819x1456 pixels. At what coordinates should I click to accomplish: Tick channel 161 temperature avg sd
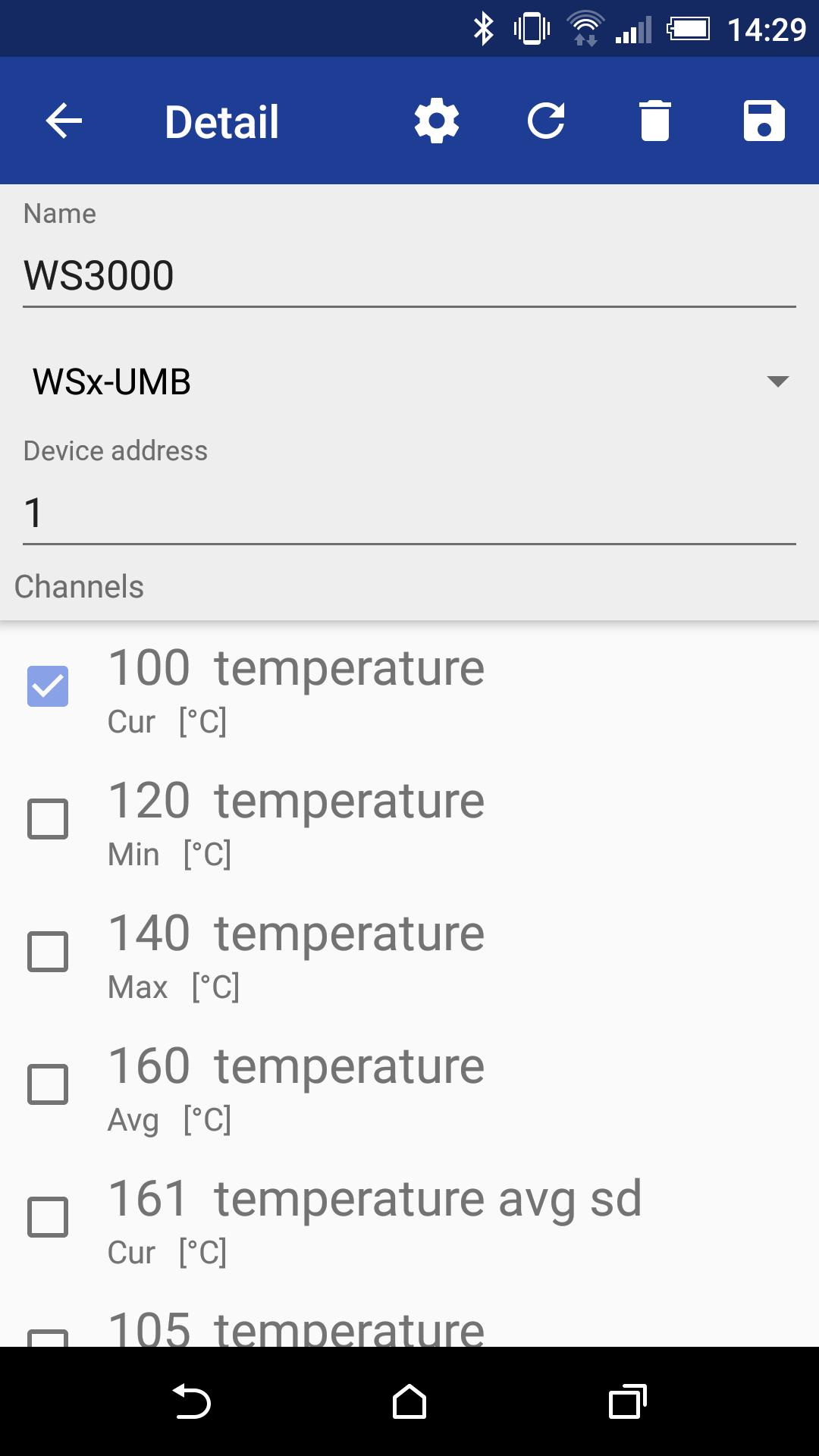point(48,1217)
